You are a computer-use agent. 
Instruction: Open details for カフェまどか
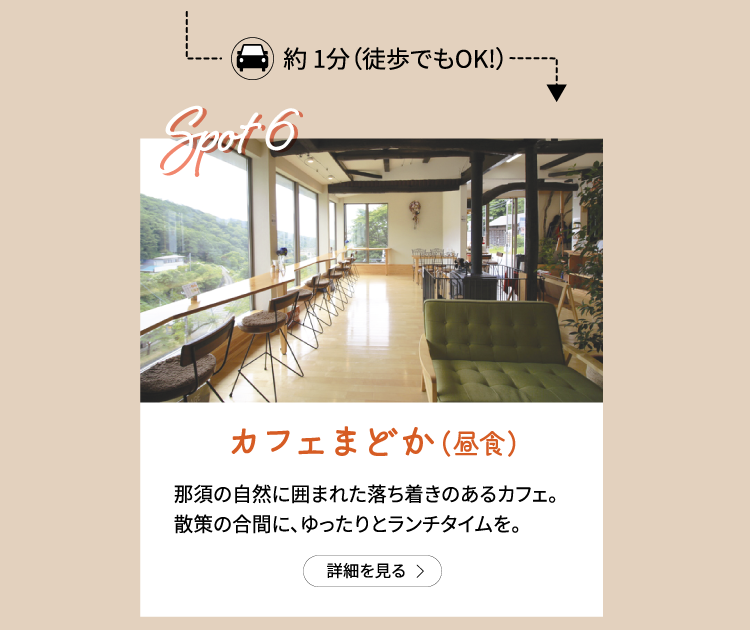(372, 571)
